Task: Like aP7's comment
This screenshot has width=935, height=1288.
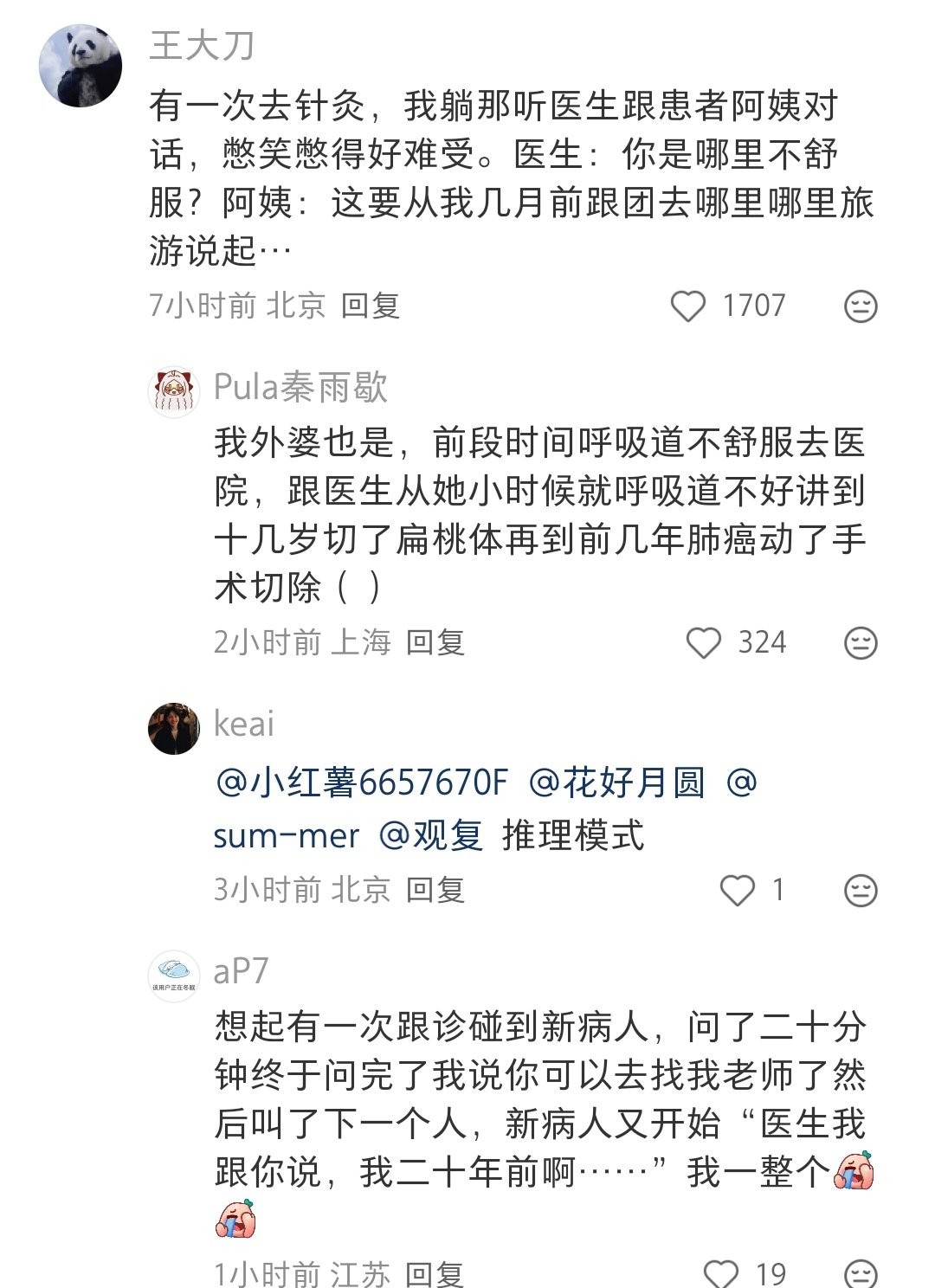Action: pyautogui.click(x=720, y=1273)
